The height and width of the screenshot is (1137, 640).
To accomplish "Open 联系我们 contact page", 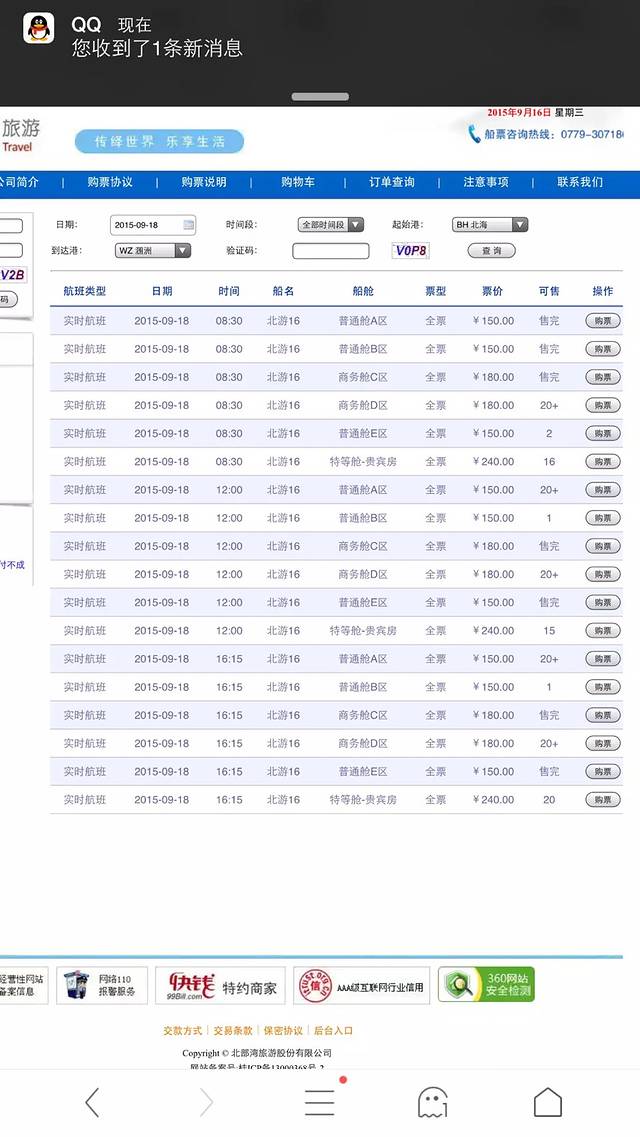I will coord(580,182).
